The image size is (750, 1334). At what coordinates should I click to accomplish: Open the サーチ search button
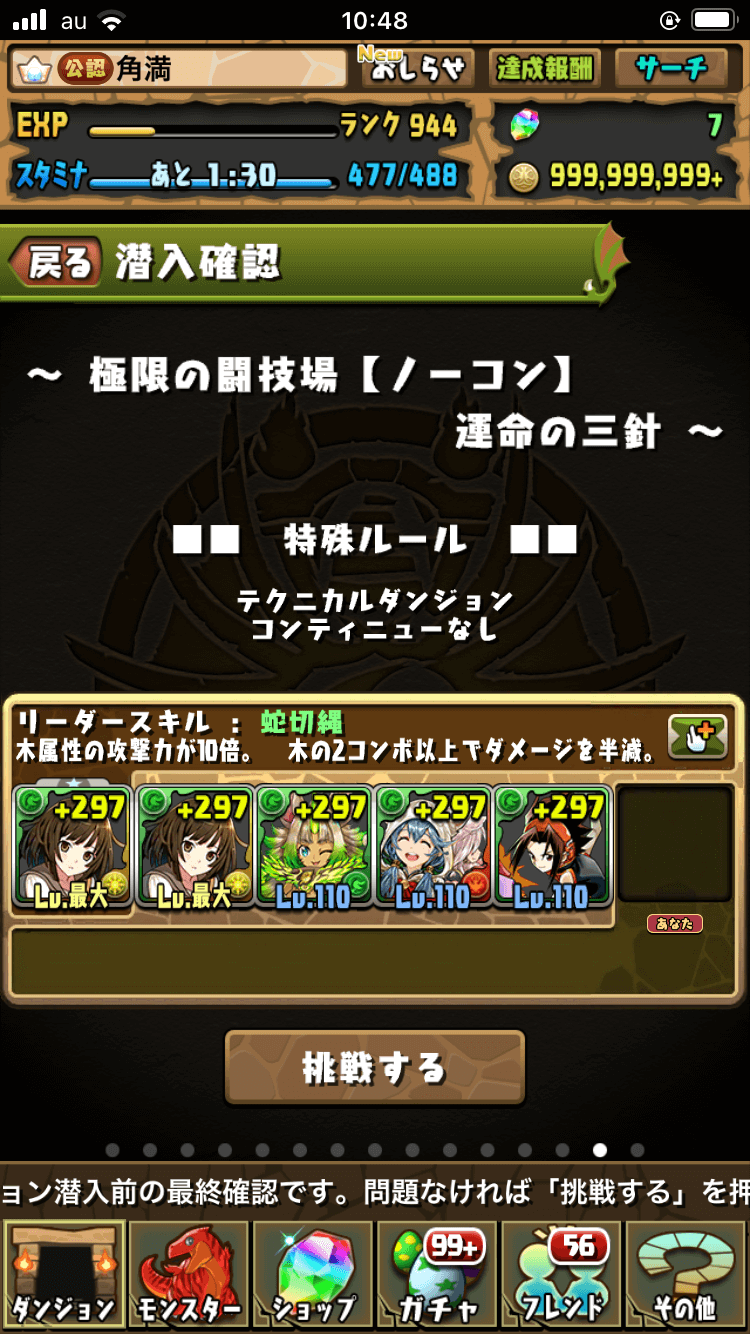click(673, 68)
